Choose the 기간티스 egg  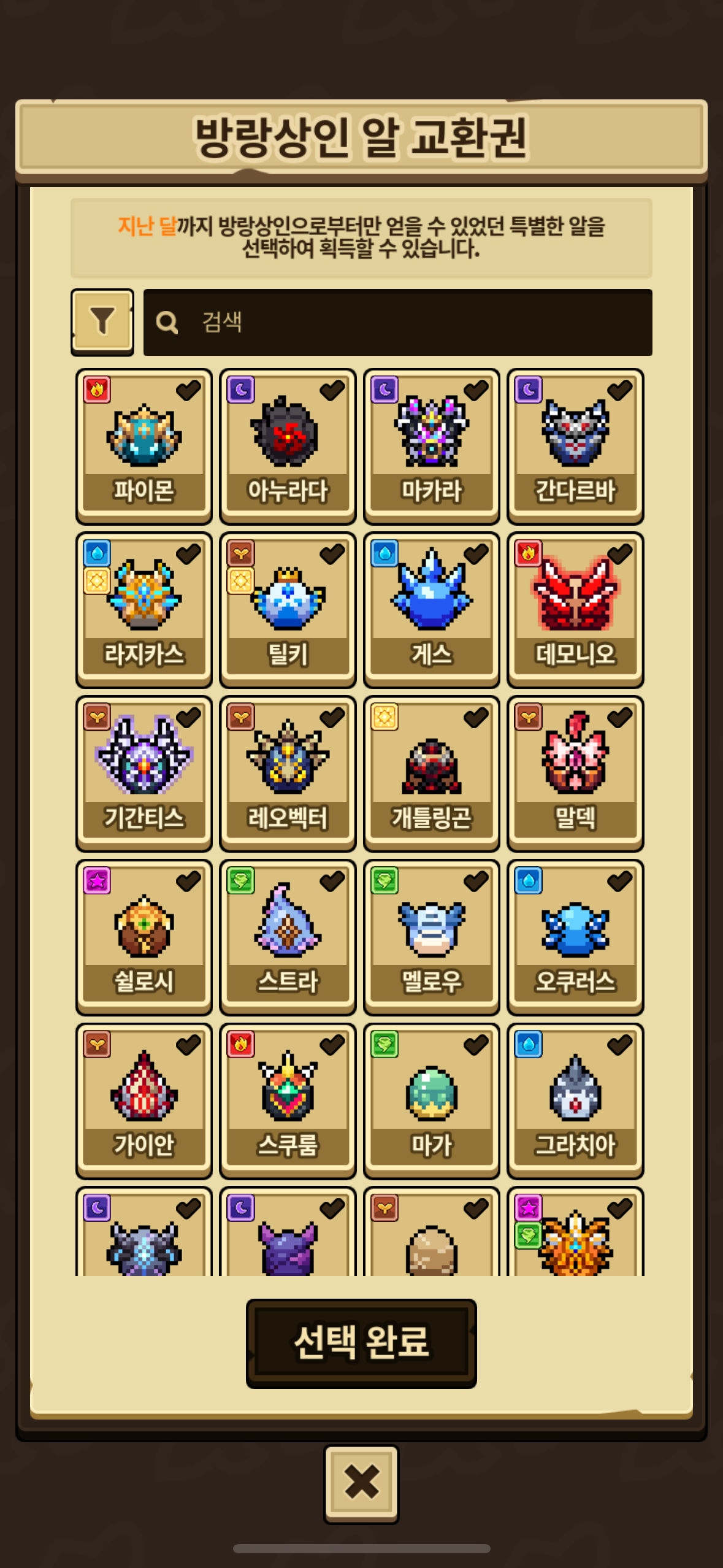pyautogui.click(x=144, y=774)
